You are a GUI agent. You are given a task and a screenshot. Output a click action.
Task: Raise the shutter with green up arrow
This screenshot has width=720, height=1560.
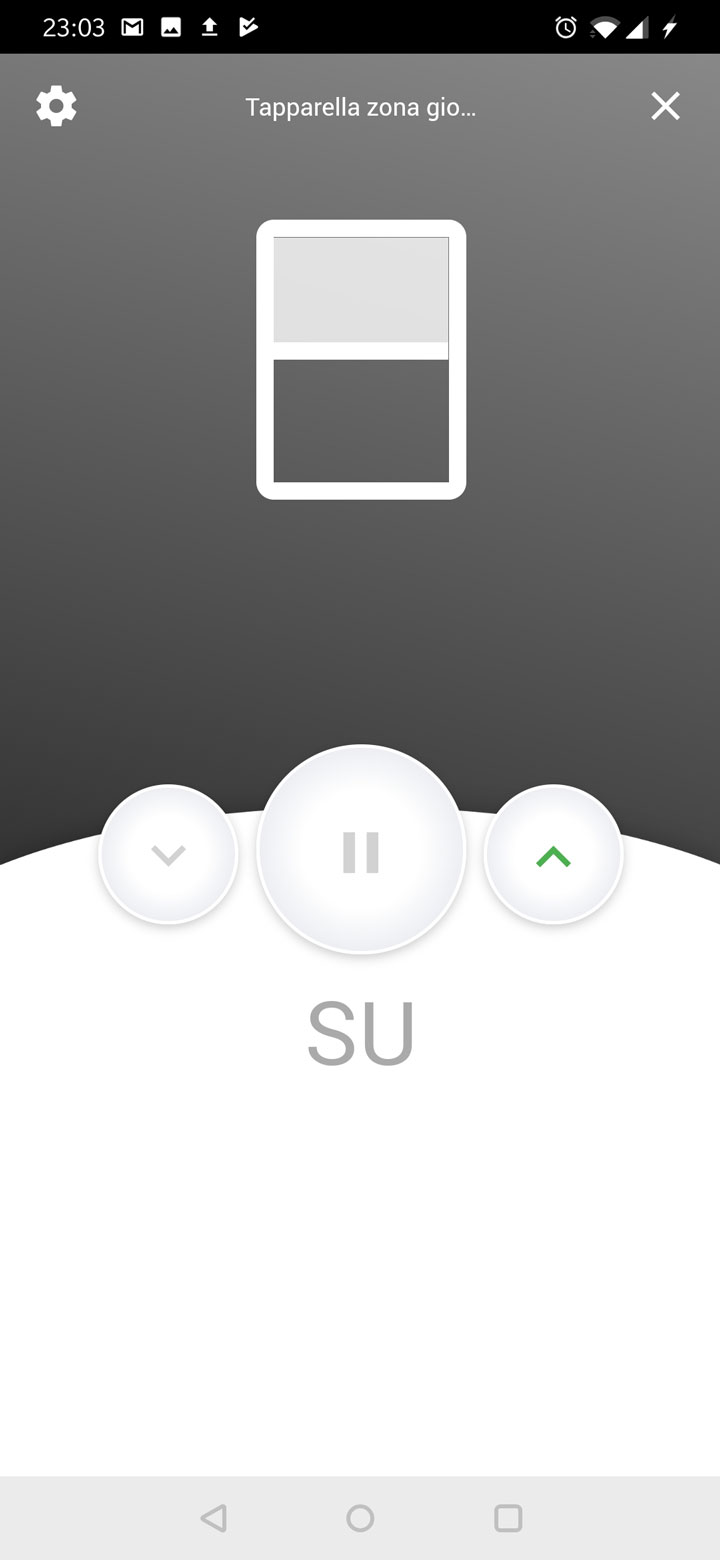[553, 855]
